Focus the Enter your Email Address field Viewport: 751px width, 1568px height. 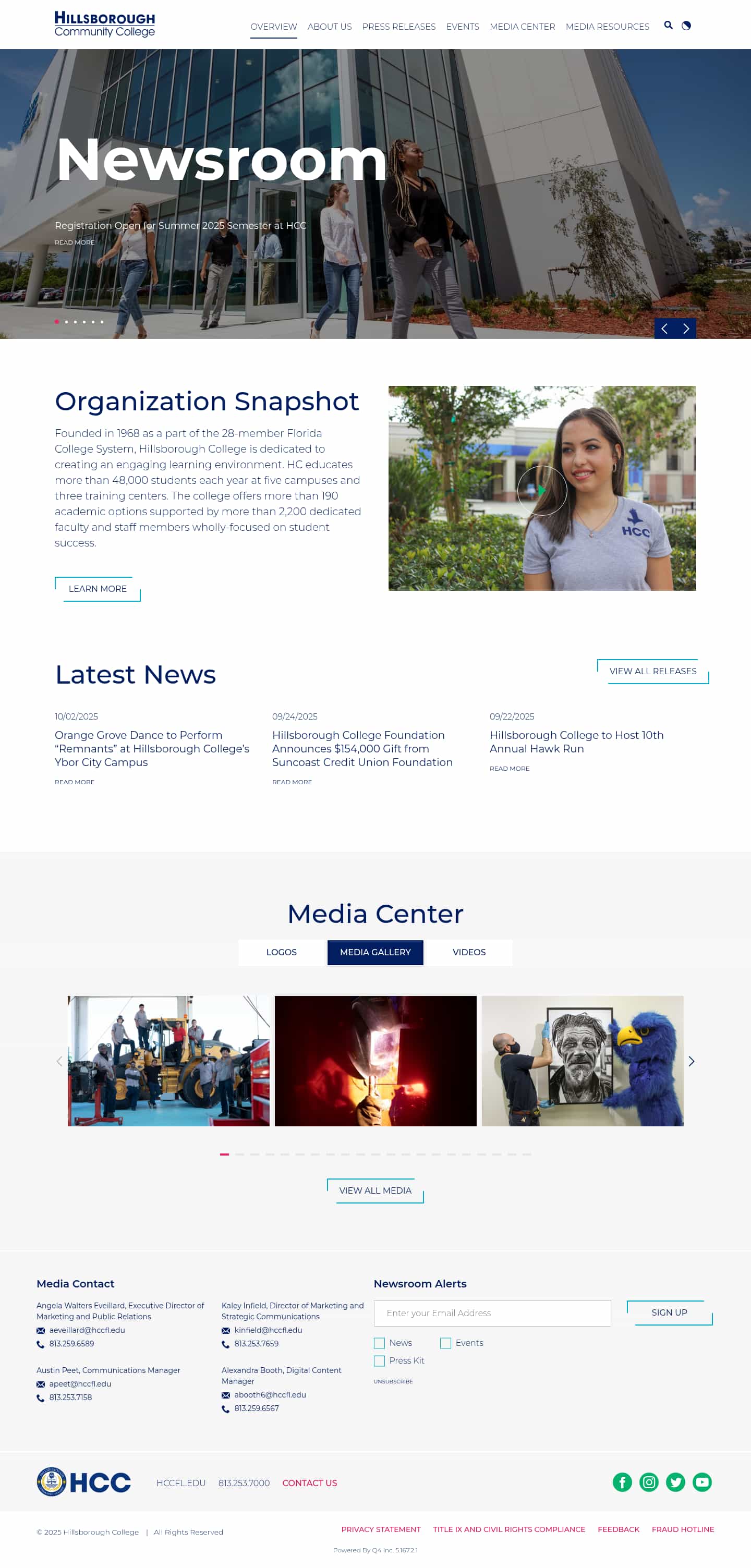pyautogui.click(x=492, y=1313)
